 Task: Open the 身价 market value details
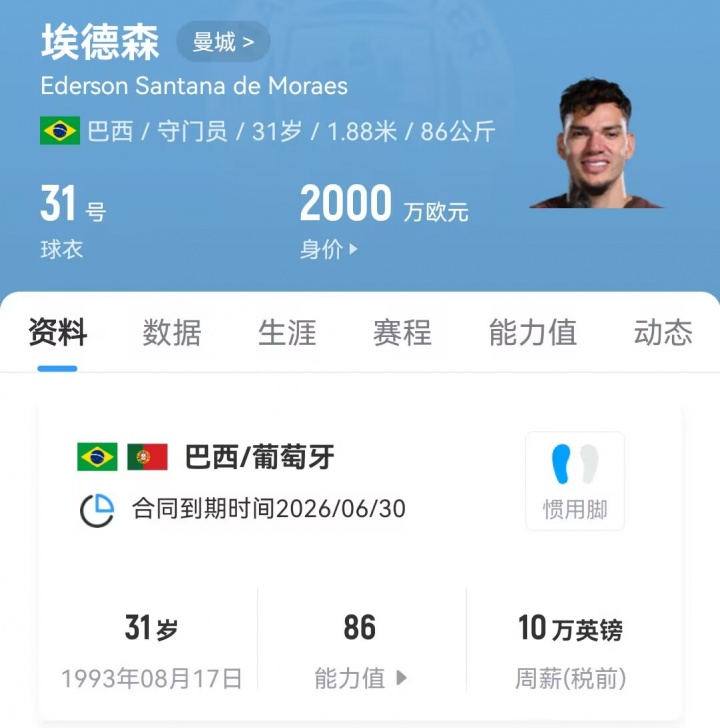pyautogui.click(x=329, y=250)
